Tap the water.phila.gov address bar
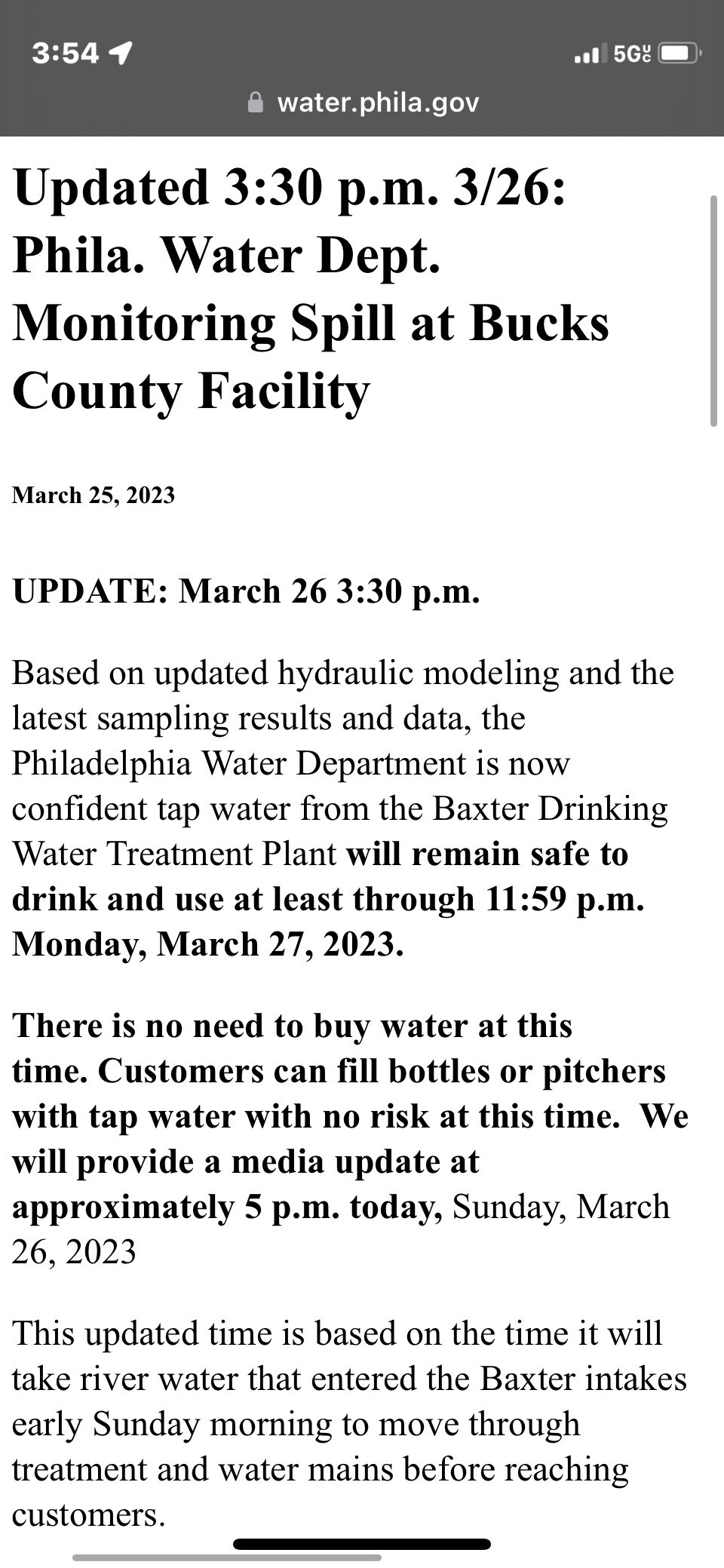The height and width of the screenshot is (1568, 724). click(x=364, y=103)
